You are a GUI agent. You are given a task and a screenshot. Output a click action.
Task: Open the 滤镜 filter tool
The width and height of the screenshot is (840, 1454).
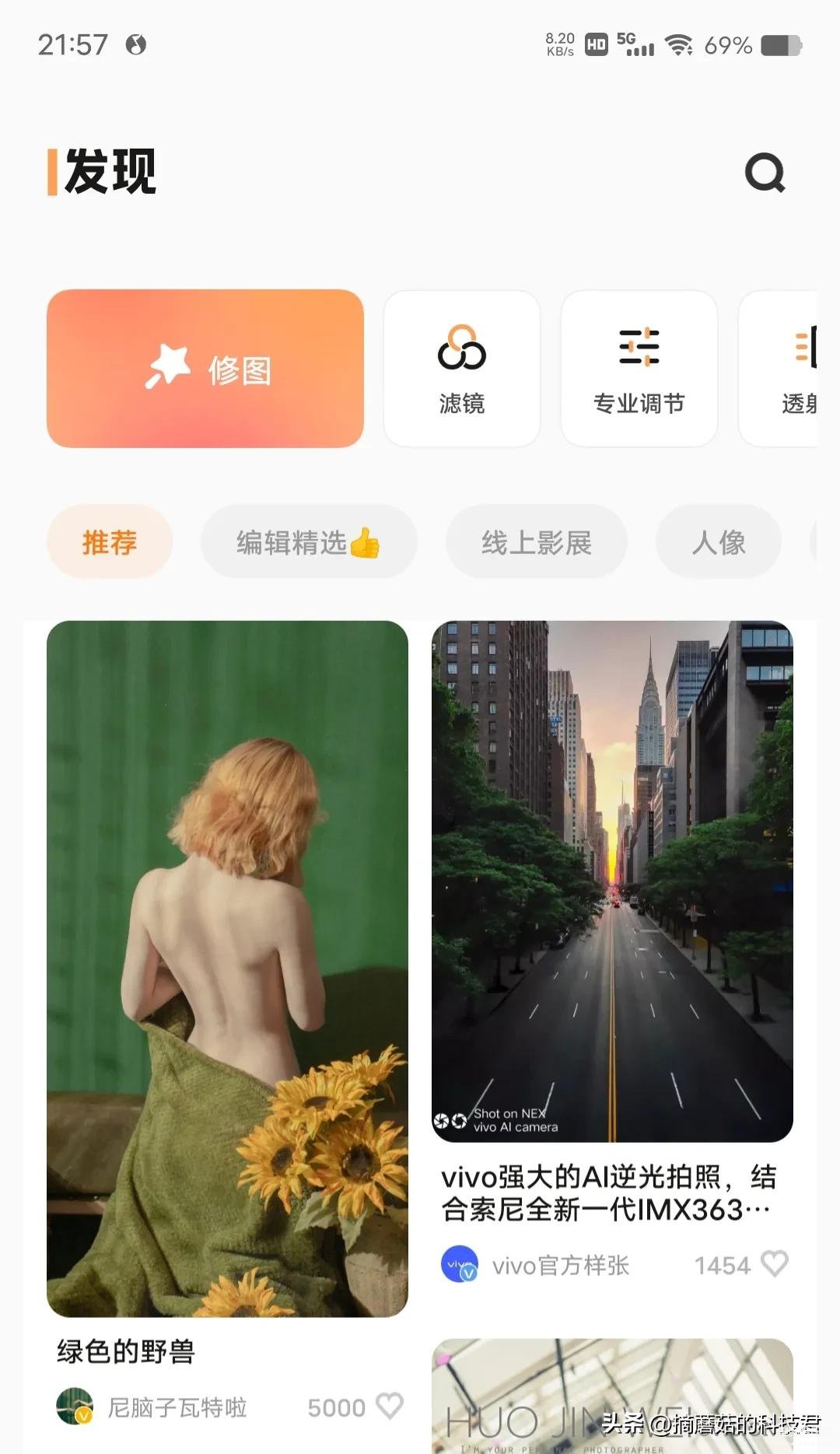click(462, 369)
